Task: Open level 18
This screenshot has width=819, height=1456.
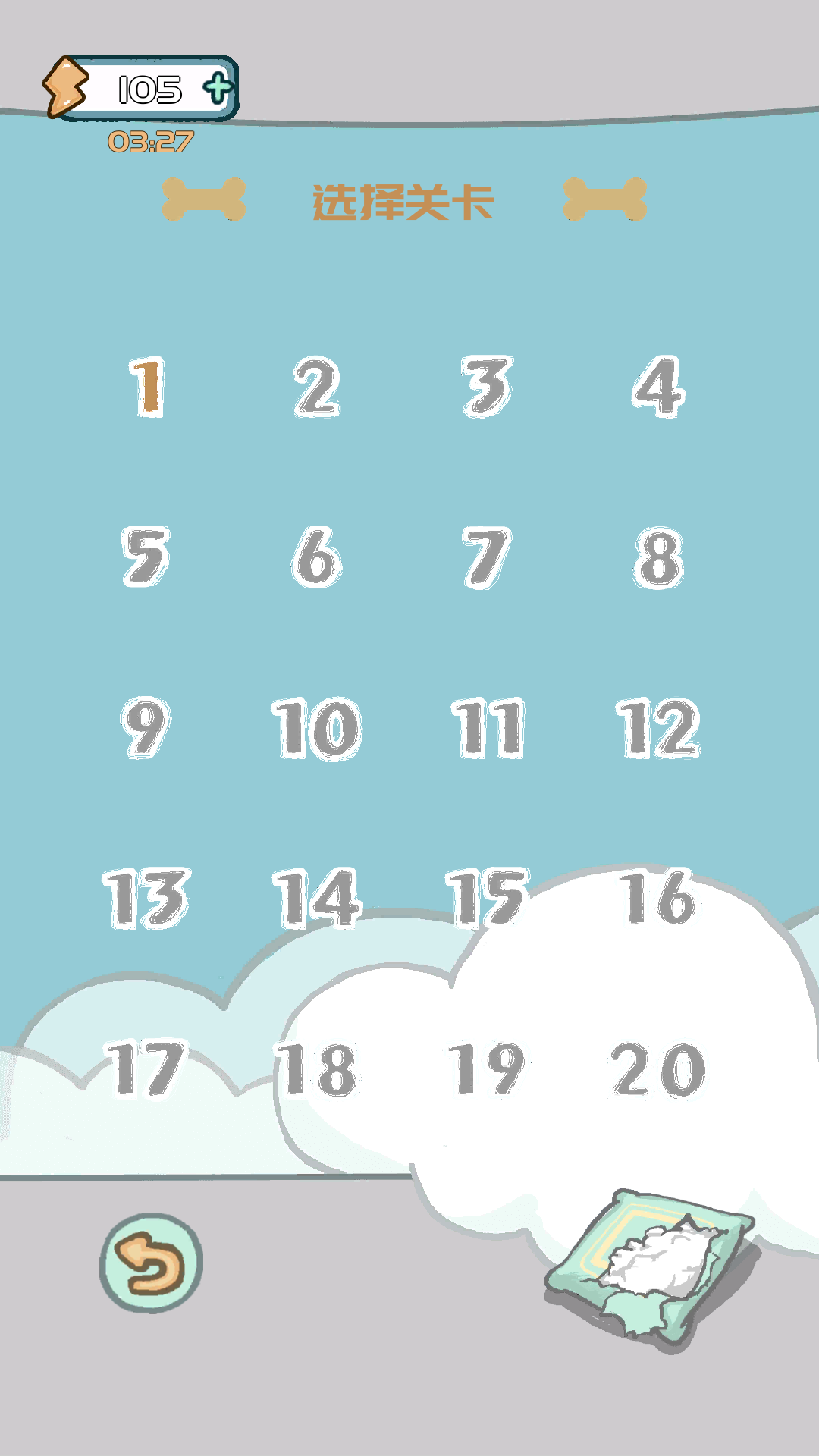Action: coord(317,1069)
